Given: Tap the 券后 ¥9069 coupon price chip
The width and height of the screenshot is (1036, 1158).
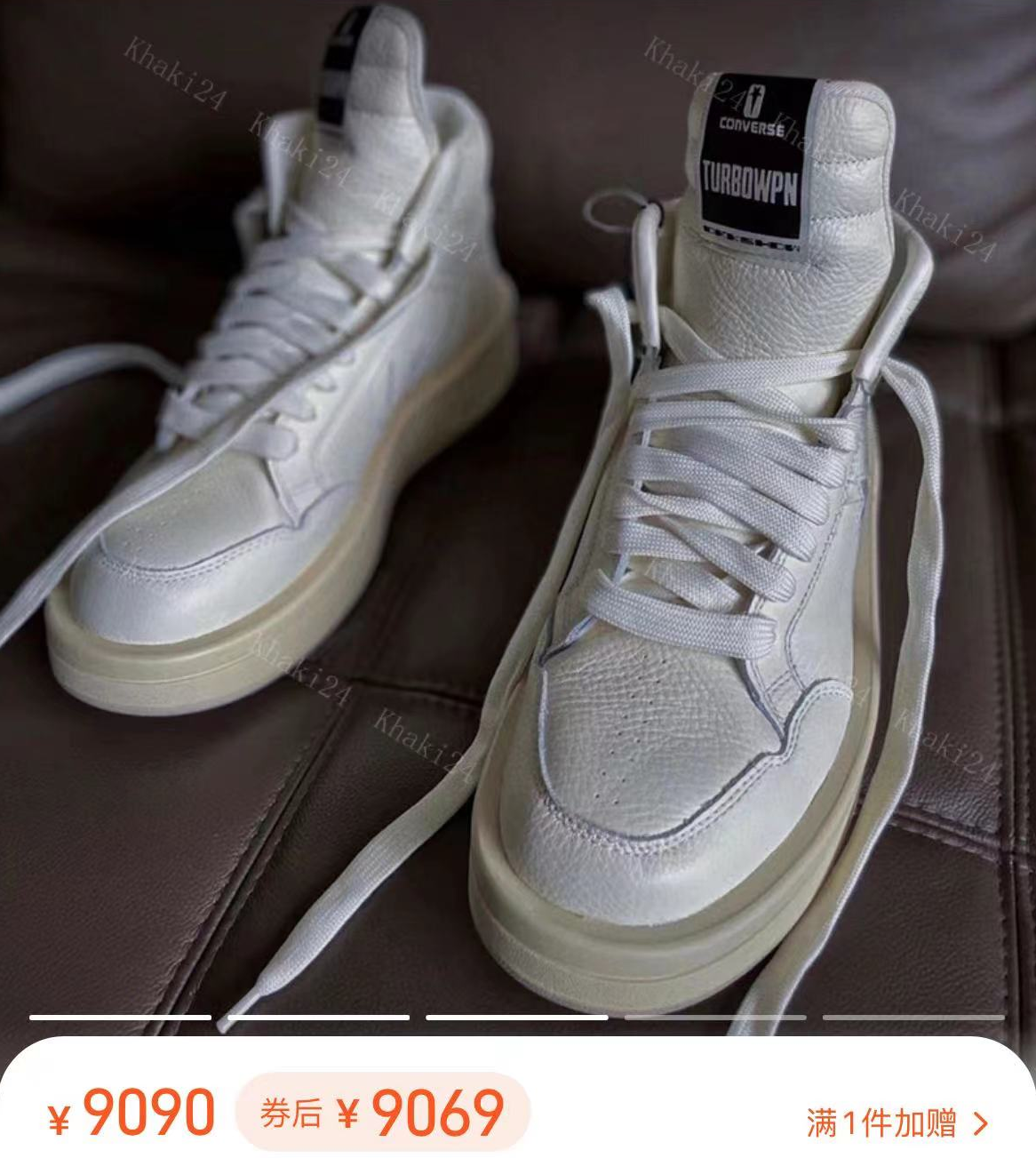Looking at the screenshot, I should coord(382,1113).
